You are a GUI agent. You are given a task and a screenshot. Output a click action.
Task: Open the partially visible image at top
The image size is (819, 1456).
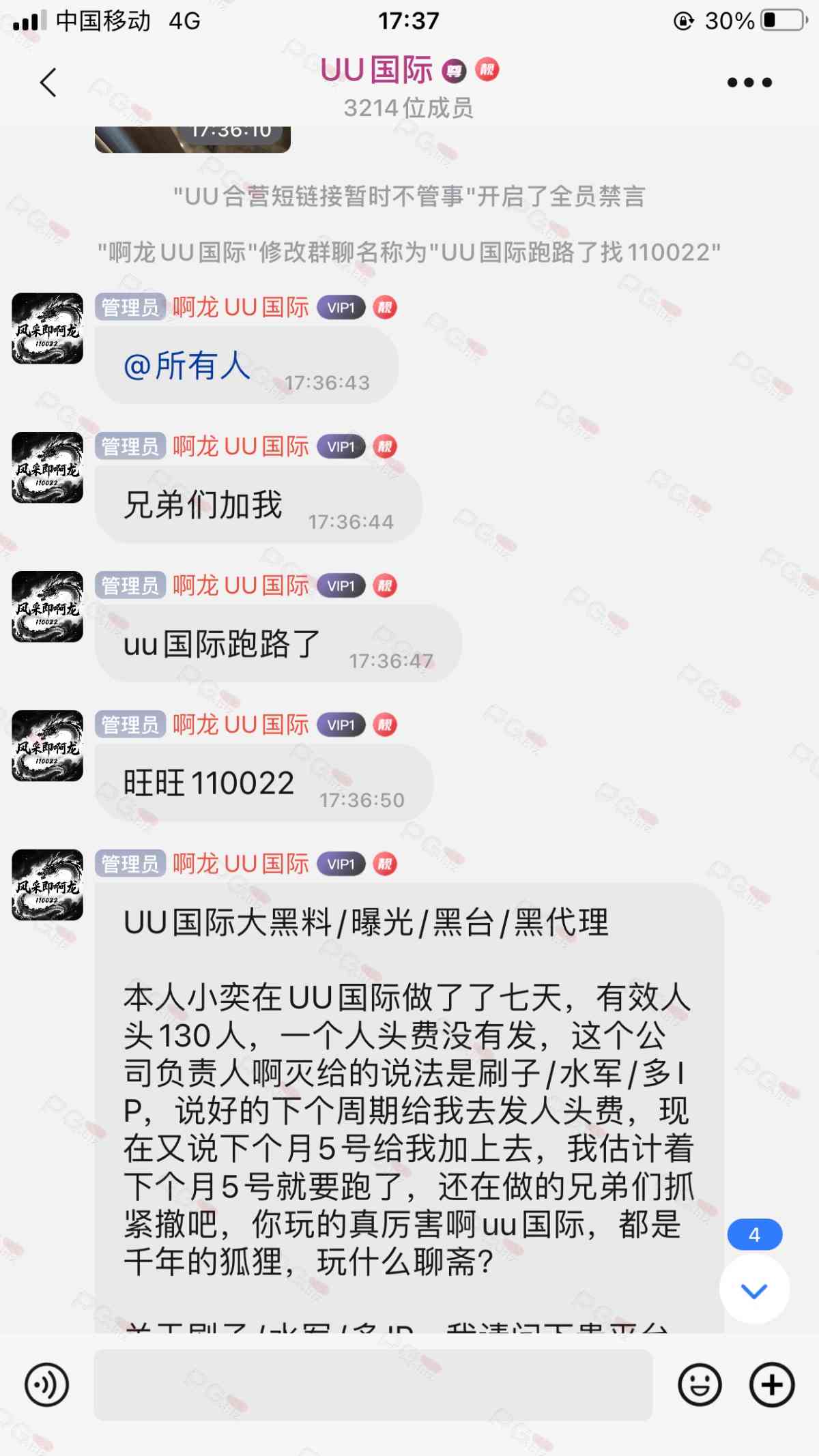pyautogui.click(x=192, y=138)
